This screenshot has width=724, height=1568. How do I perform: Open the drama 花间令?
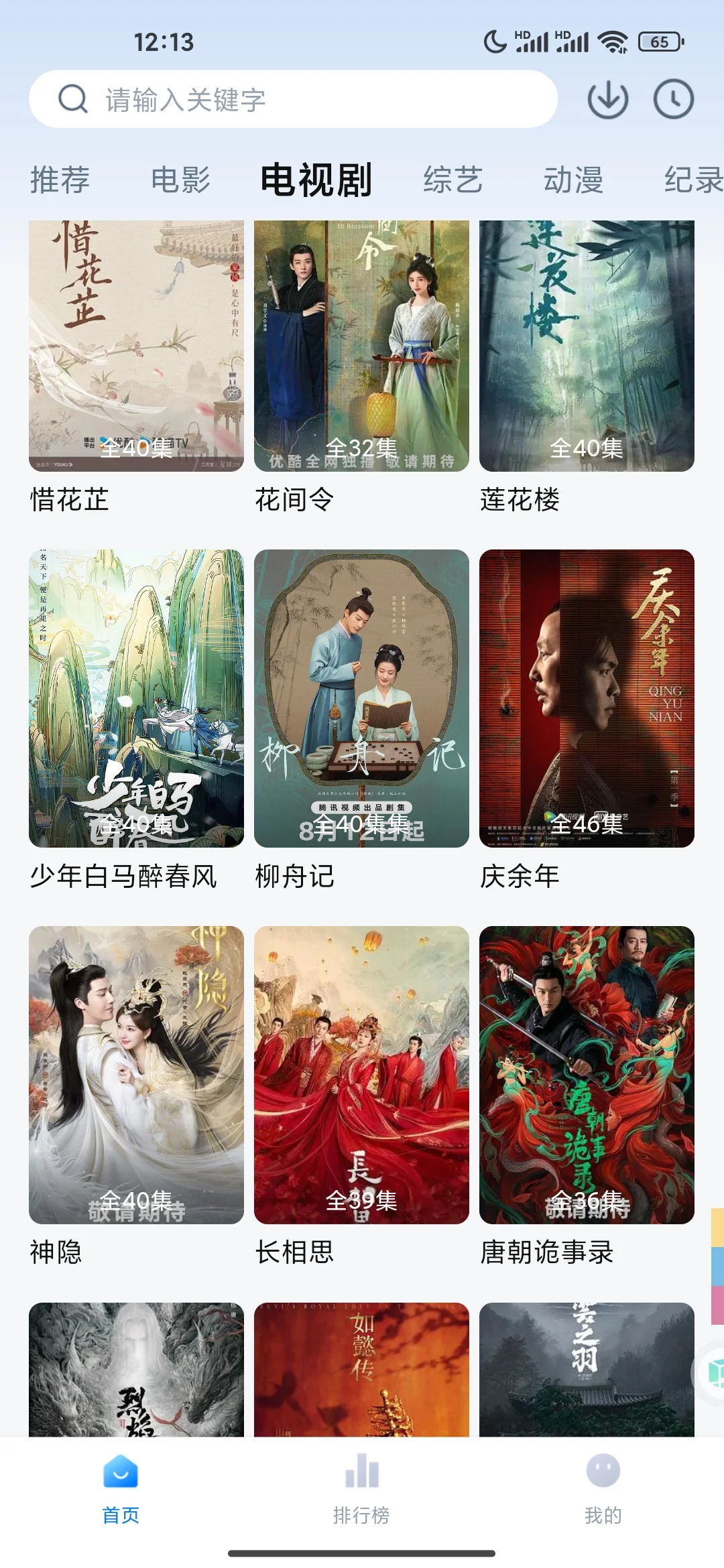(361, 346)
